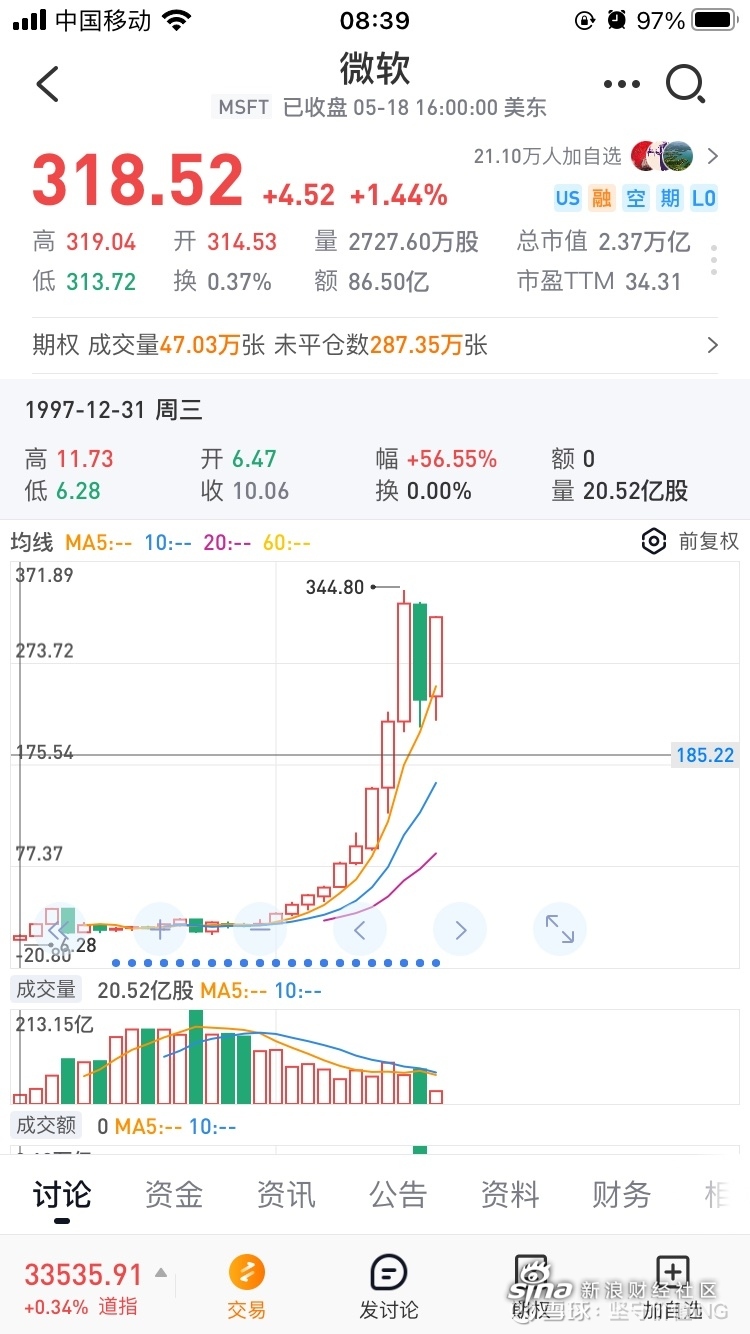Open 前复权 adjustment settings
750x1334 pixels.
click(690, 542)
